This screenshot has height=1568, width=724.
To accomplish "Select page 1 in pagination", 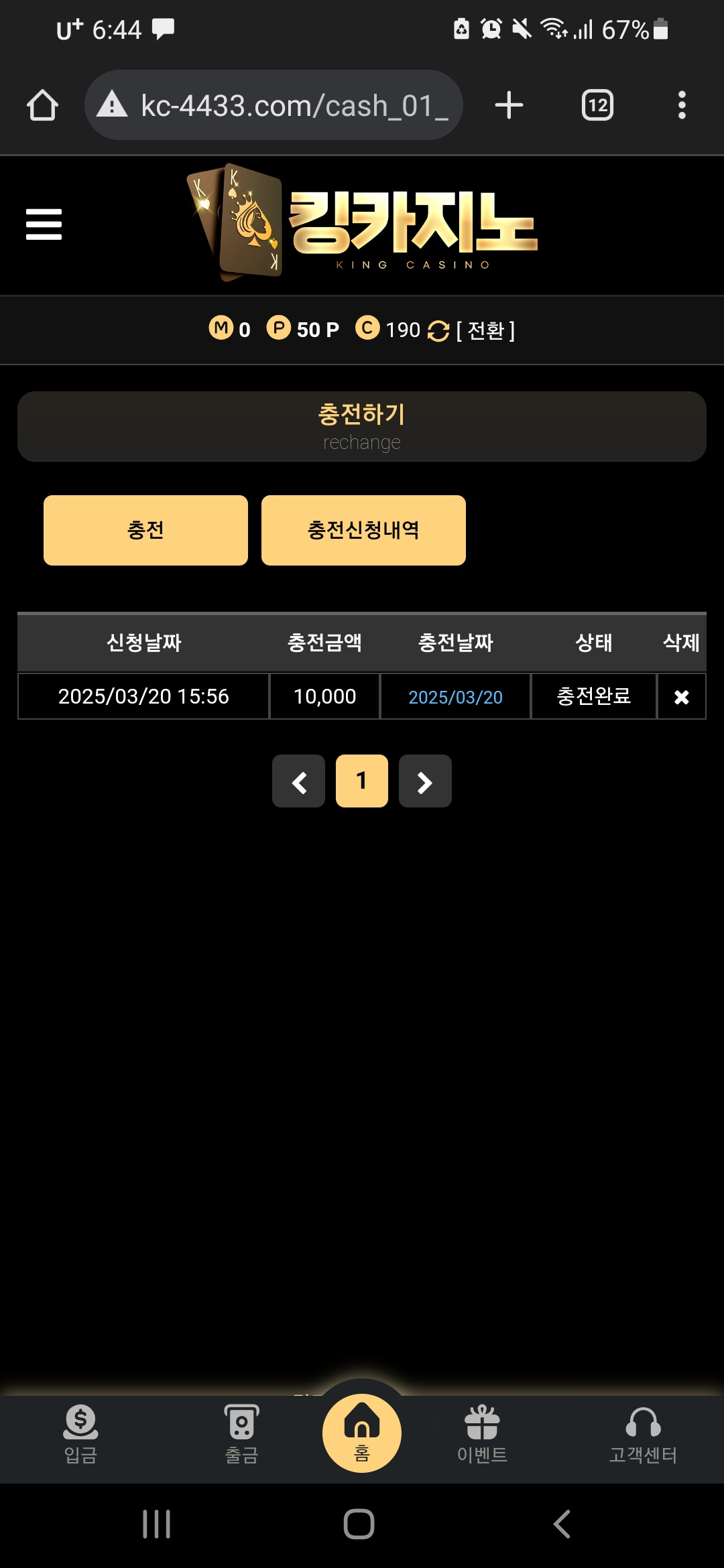I will coord(362,781).
